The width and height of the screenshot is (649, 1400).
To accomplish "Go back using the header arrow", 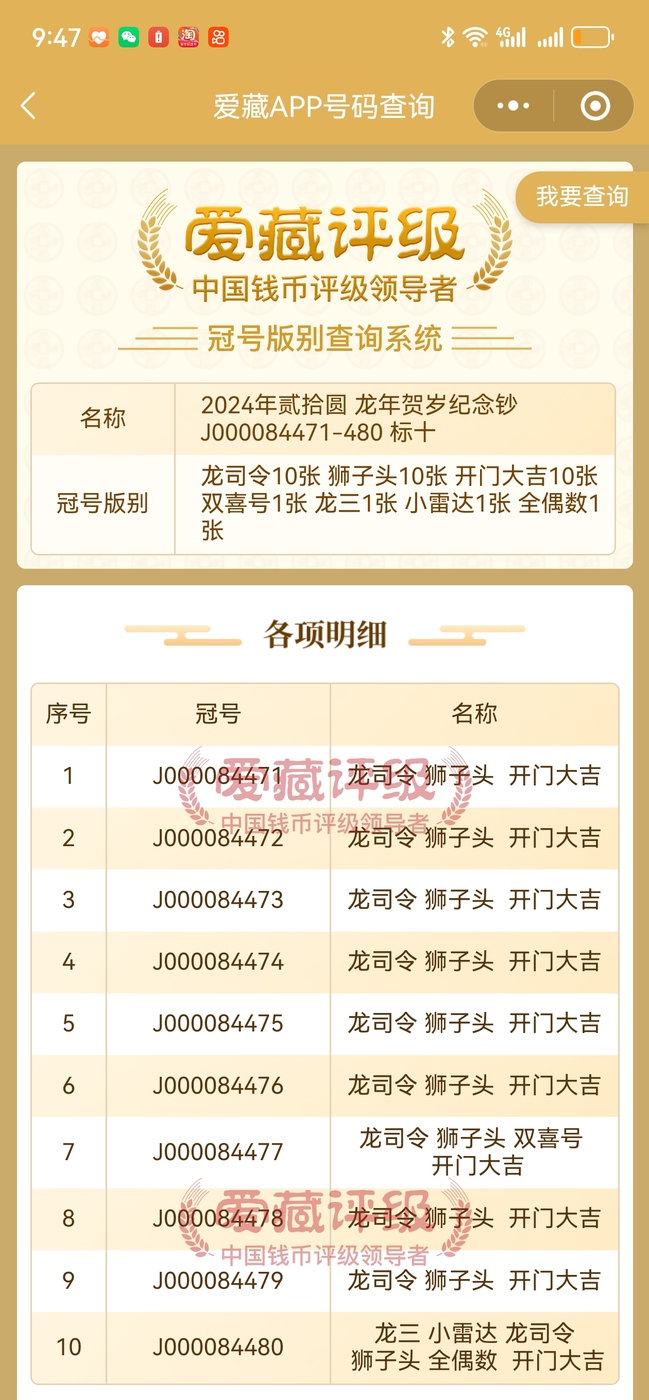I will [x=28, y=106].
